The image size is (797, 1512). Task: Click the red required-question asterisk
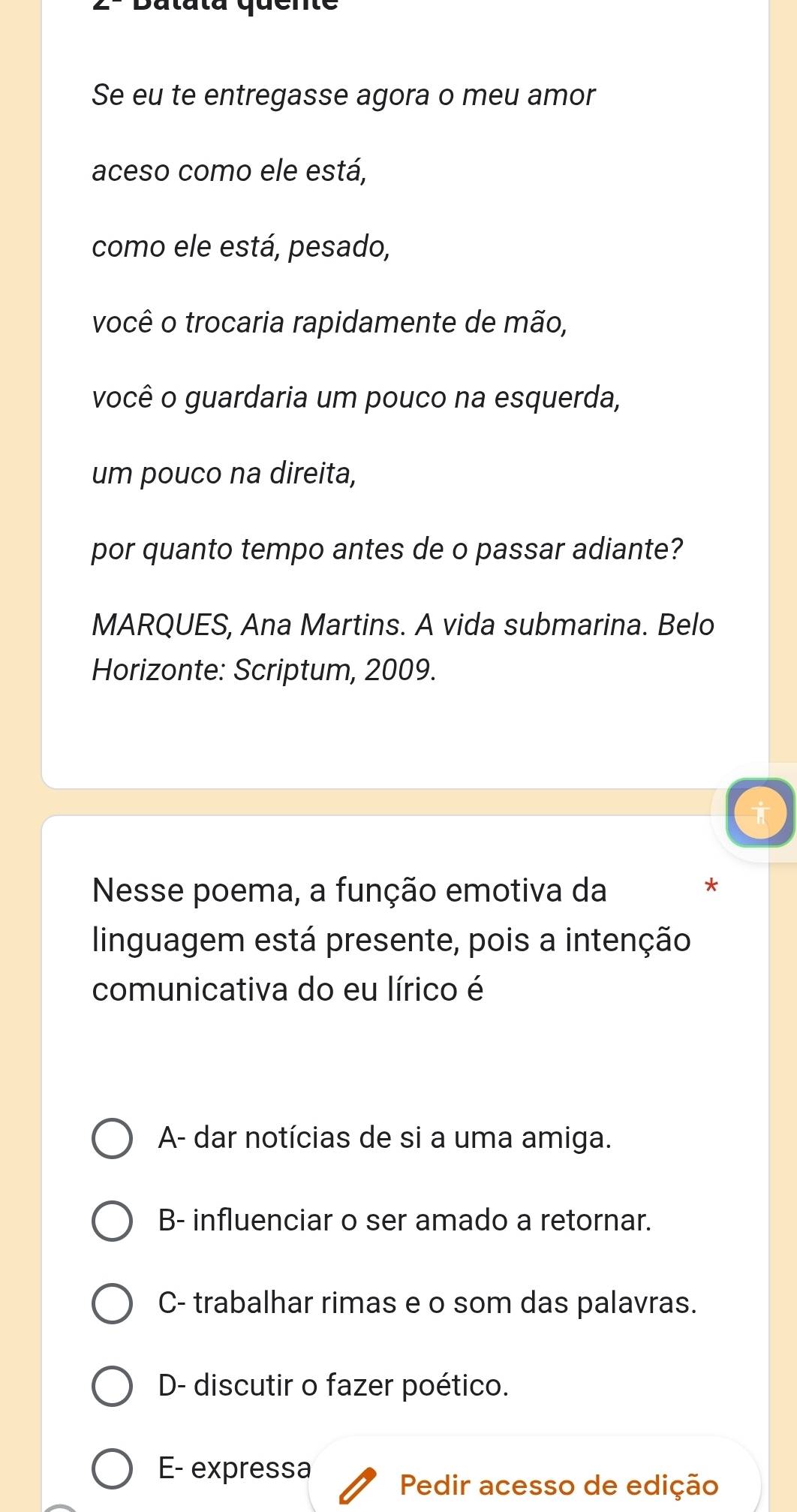[x=709, y=888]
